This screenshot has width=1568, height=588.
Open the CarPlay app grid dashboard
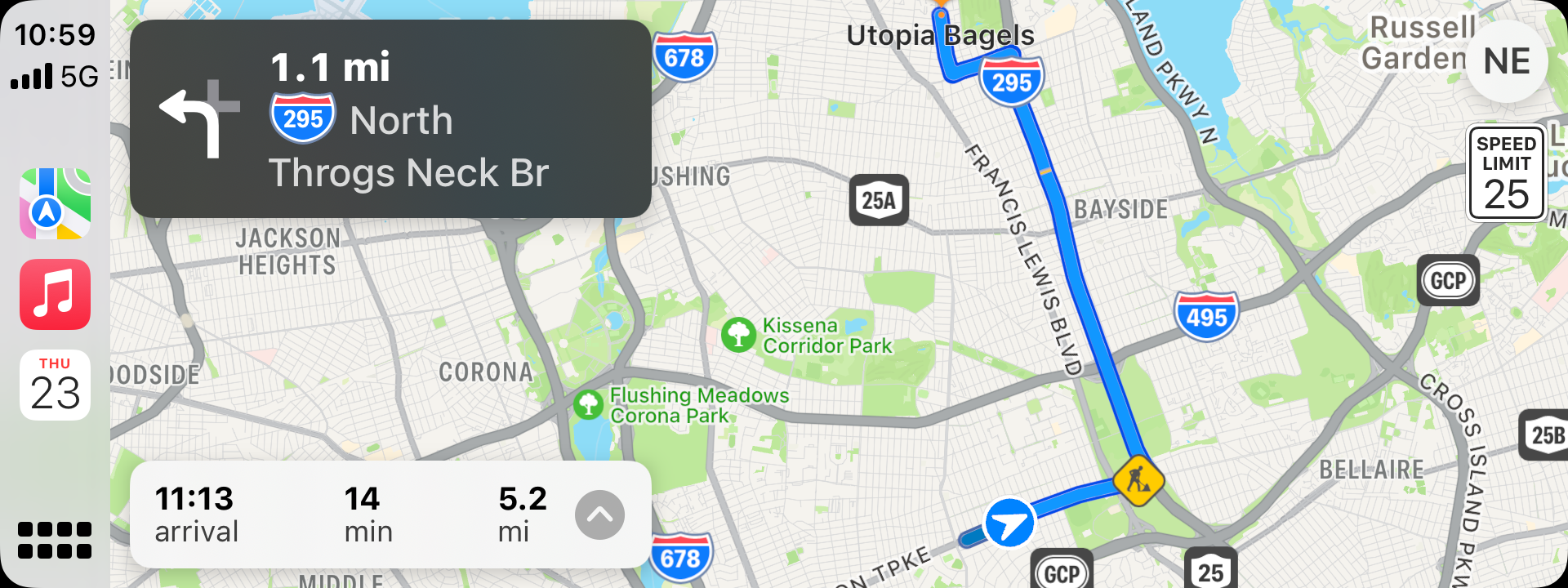point(55,540)
